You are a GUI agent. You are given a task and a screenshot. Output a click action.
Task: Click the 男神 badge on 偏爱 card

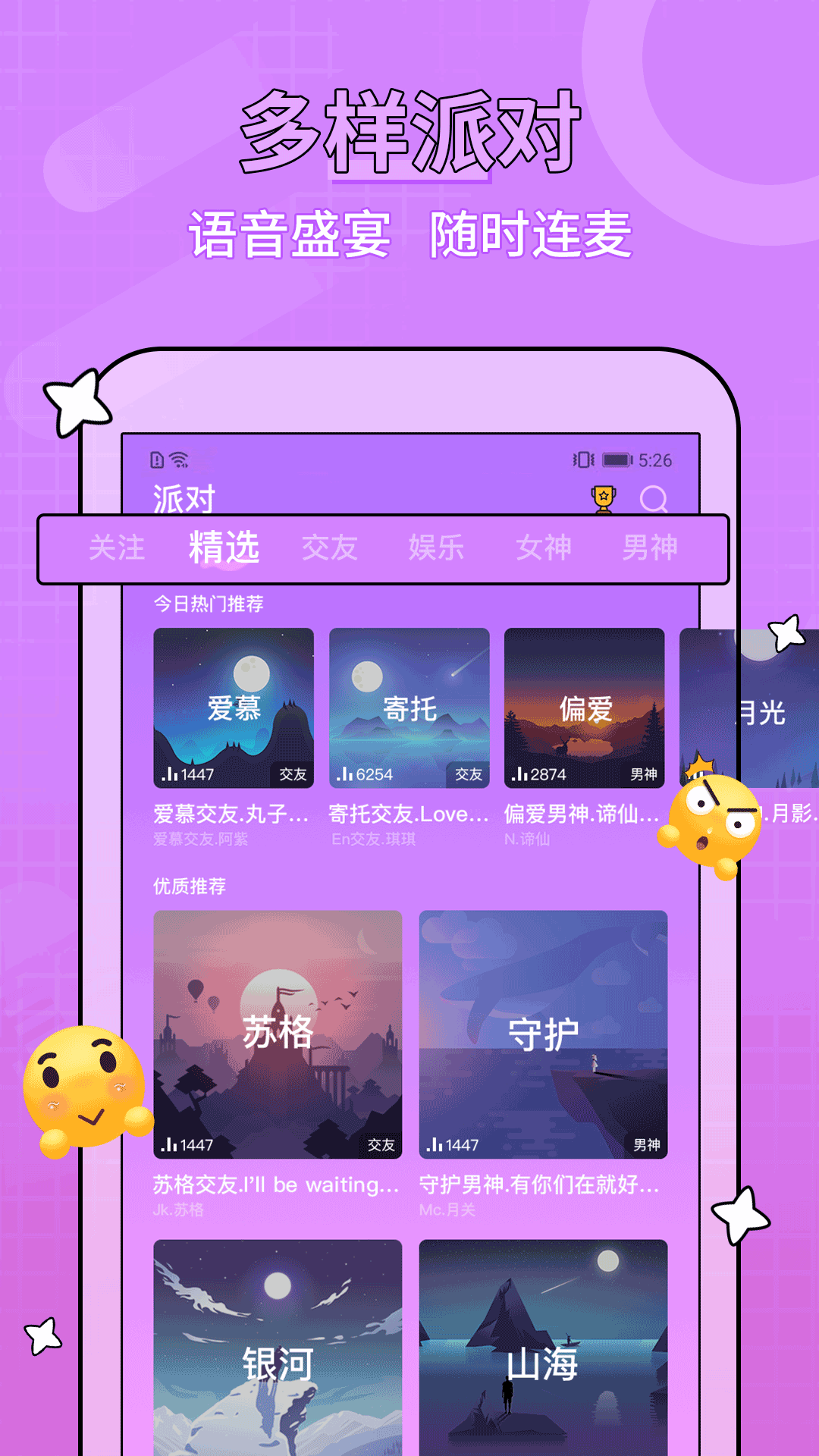(x=646, y=775)
